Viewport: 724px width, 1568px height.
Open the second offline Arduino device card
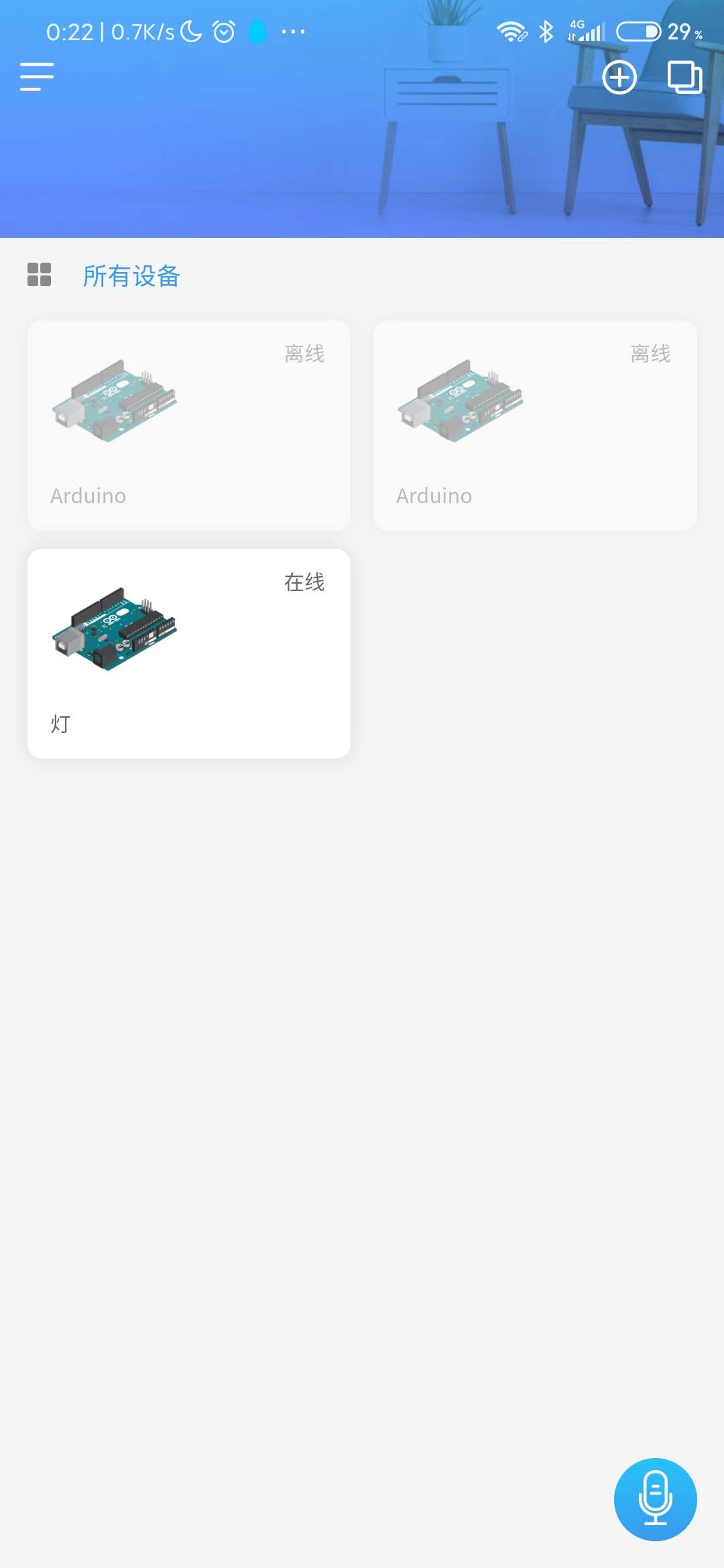(534, 423)
